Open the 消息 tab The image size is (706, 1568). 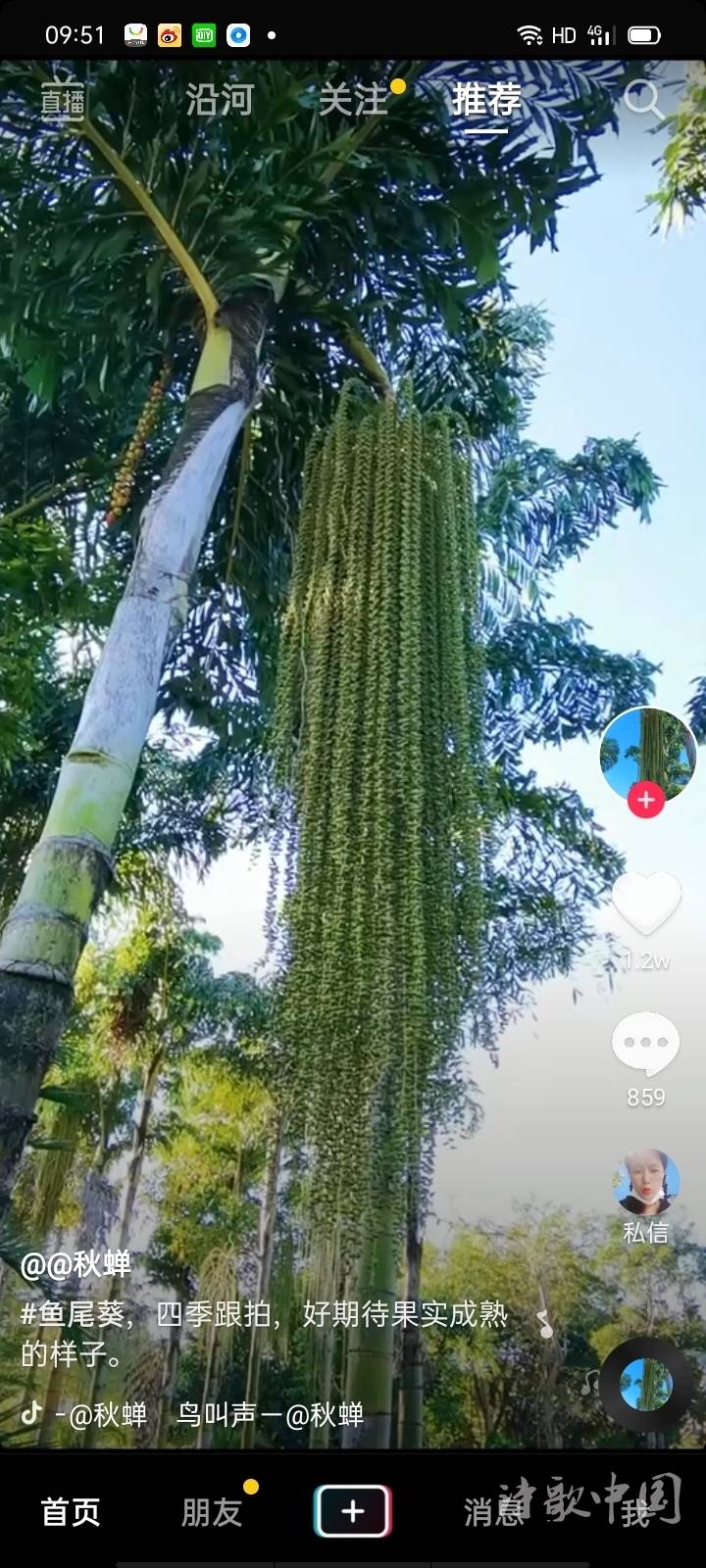[493, 1511]
